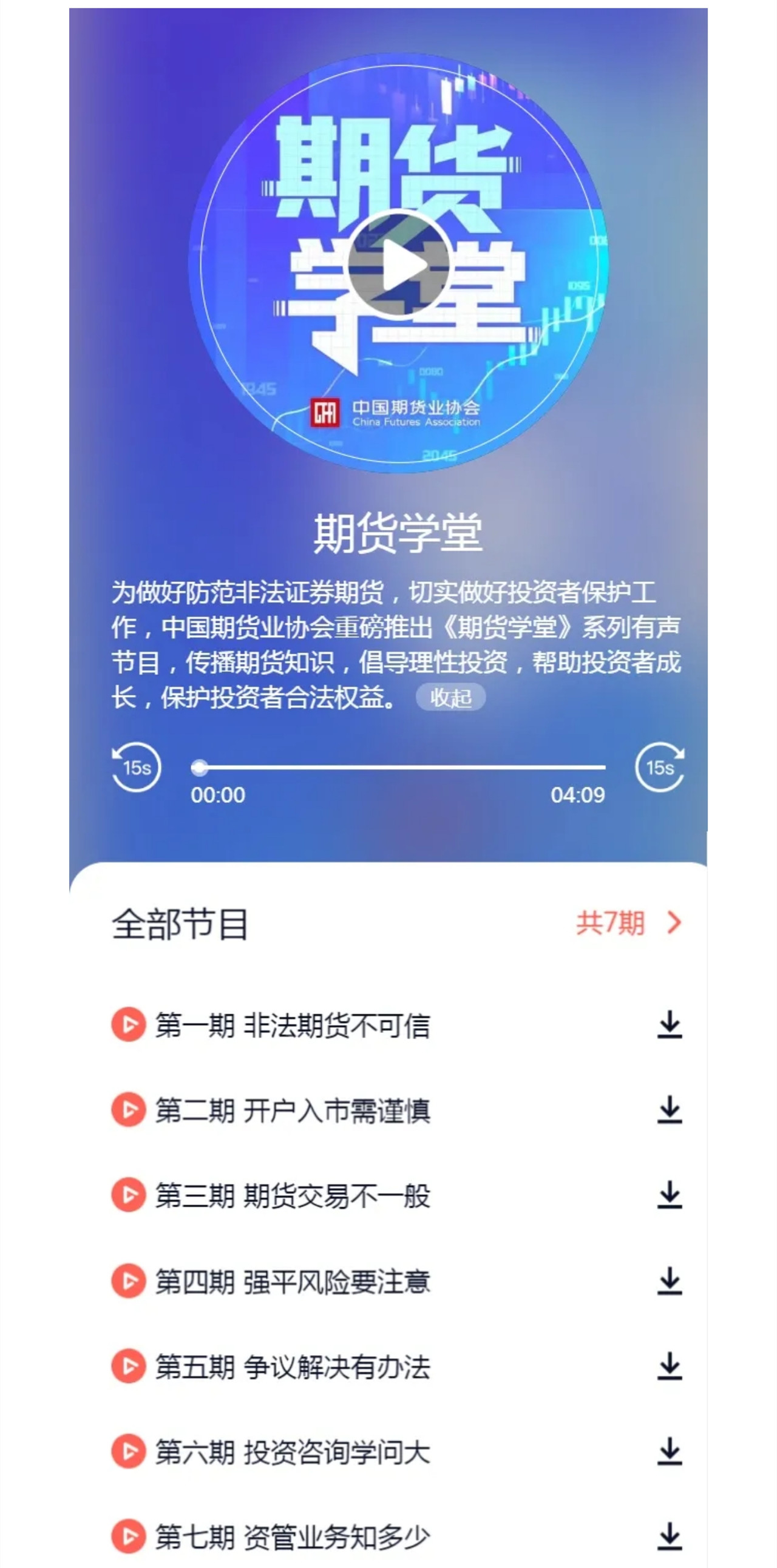Open the full list via 共7期

[x=628, y=923]
